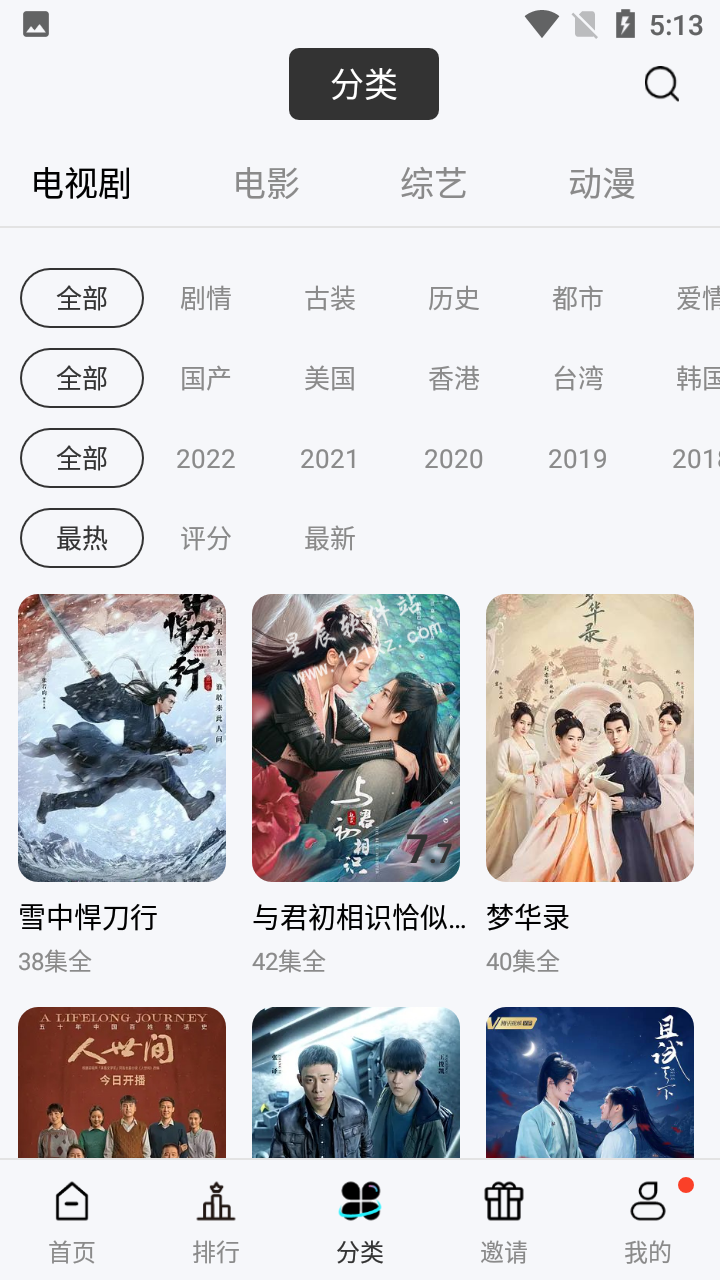Filter by 剧情 genre
720x1280 pixels.
click(206, 298)
